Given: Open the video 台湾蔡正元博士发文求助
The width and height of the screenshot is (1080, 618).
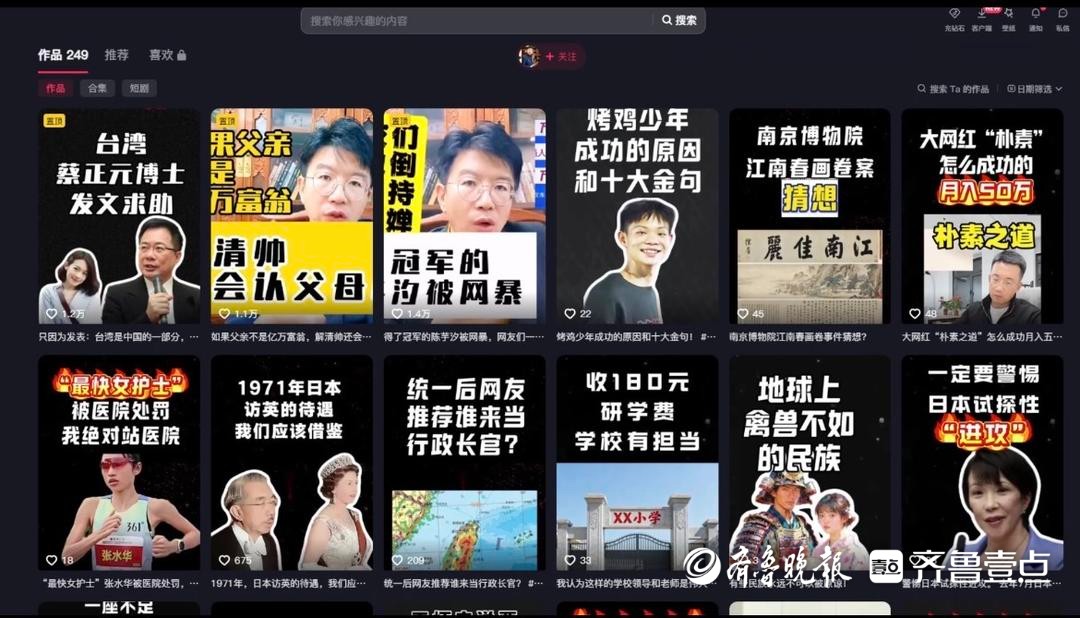Looking at the screenshot, I should 119,215.
